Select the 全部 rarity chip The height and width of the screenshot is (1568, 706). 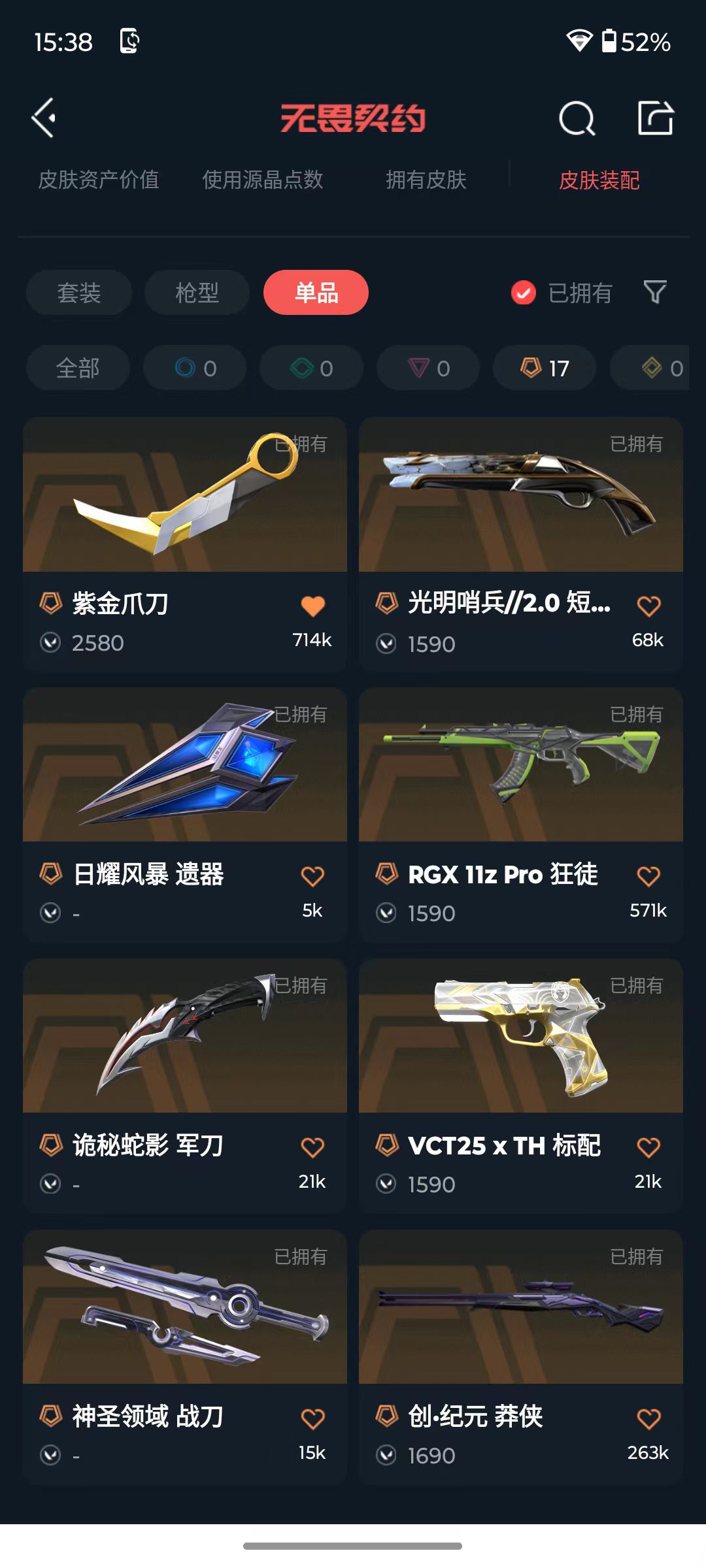[78, 368]
